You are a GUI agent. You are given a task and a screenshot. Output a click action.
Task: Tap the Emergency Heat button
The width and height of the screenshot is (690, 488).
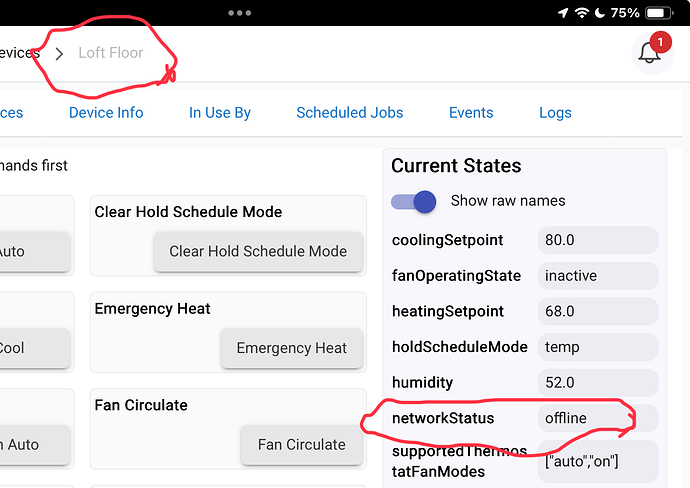point(291,348)
